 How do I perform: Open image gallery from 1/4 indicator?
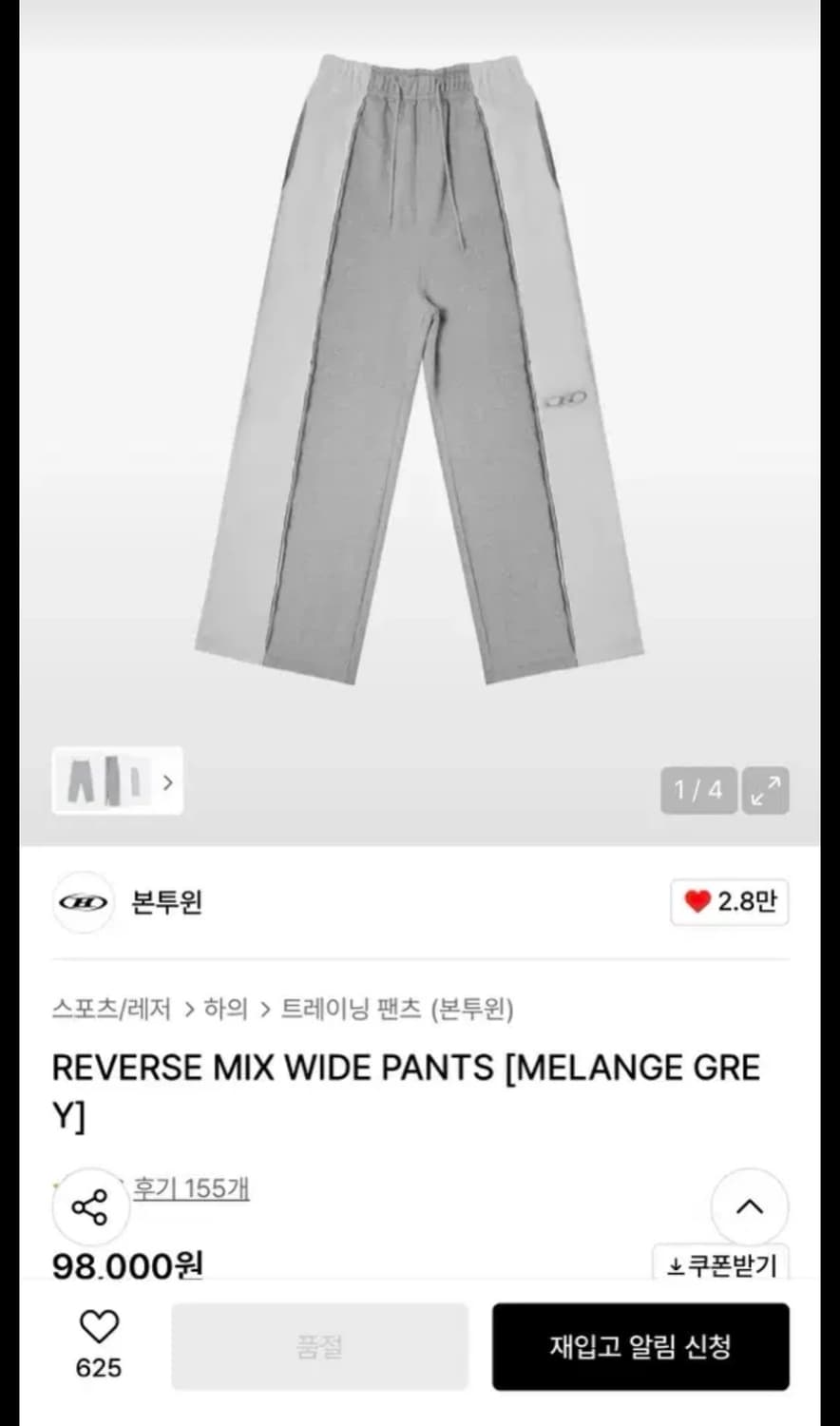(698, 791)
